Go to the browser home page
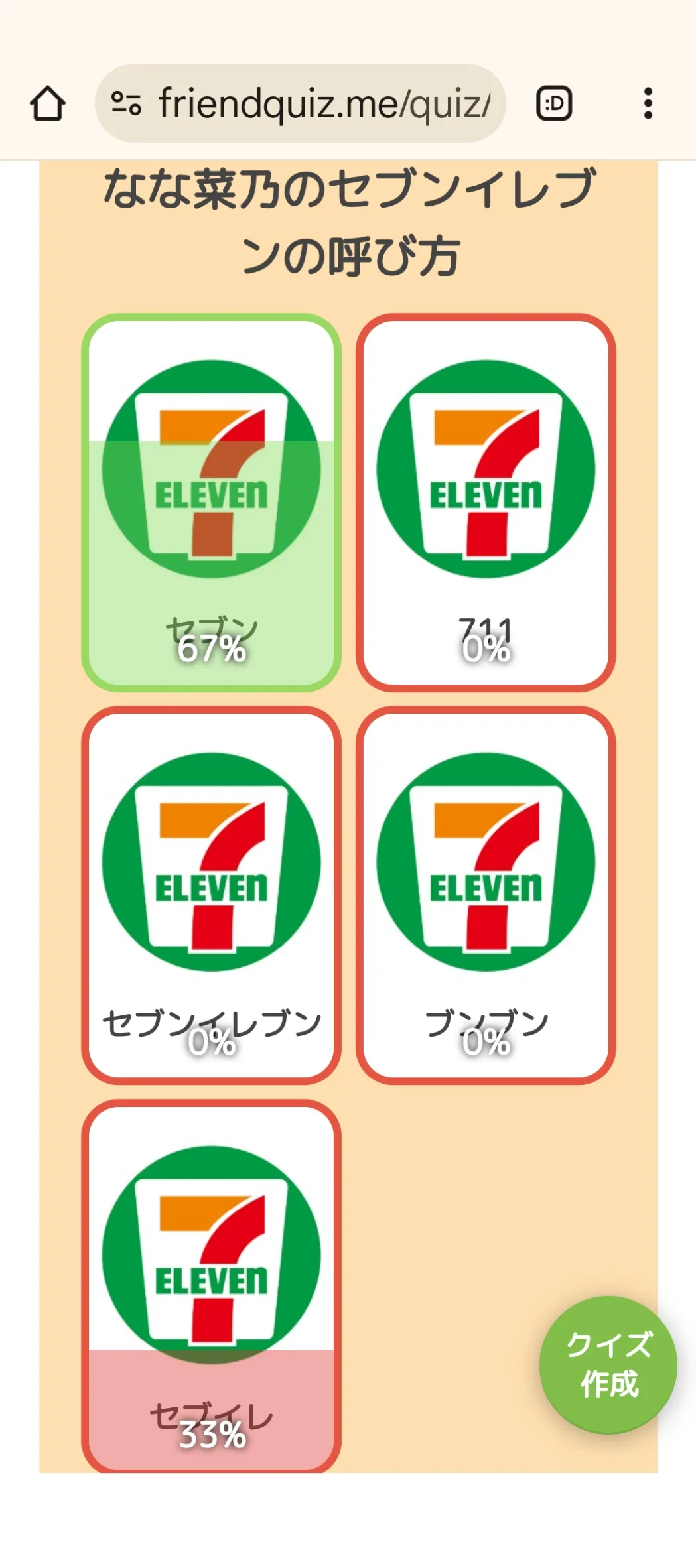Viewport: 696px width, 1568px height. point(48,103)
